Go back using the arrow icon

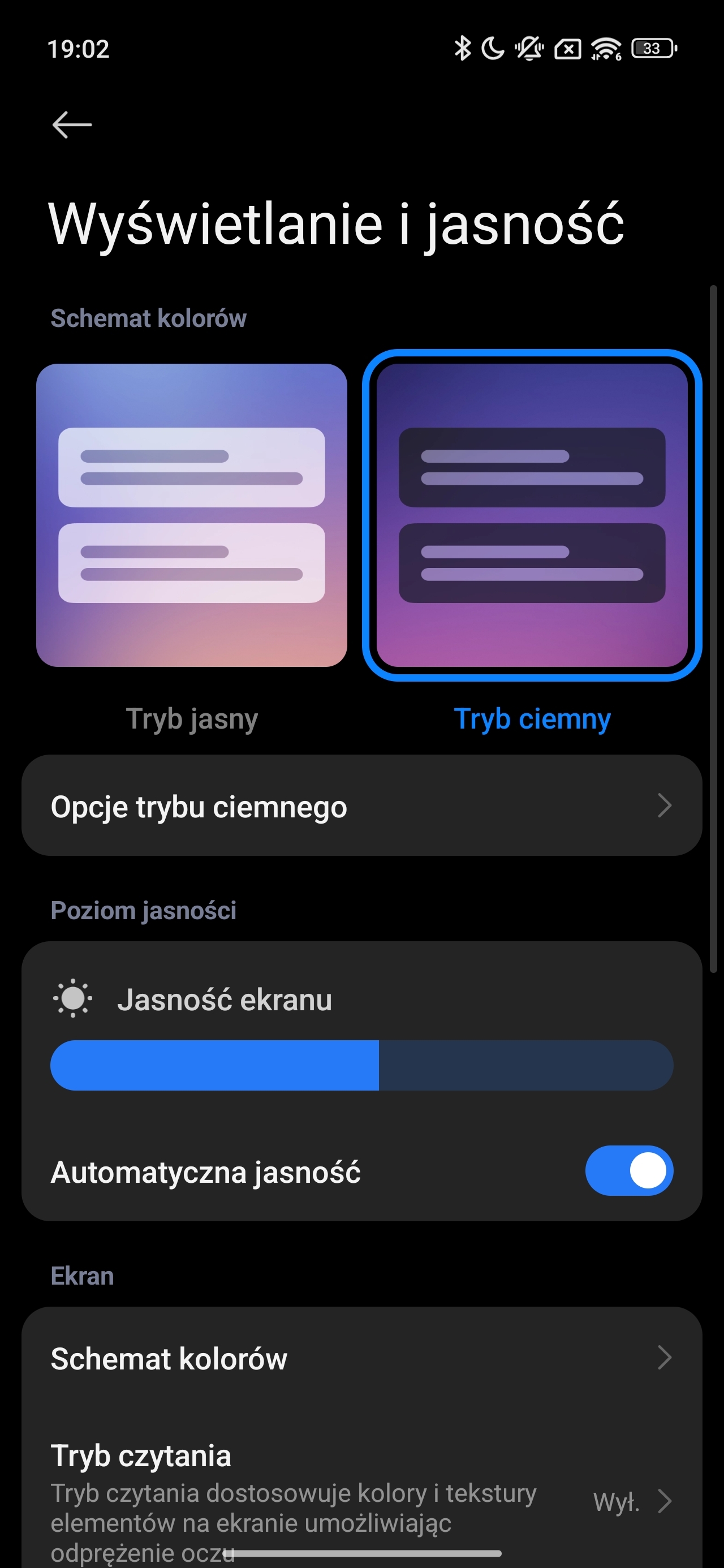pos(72,125)
